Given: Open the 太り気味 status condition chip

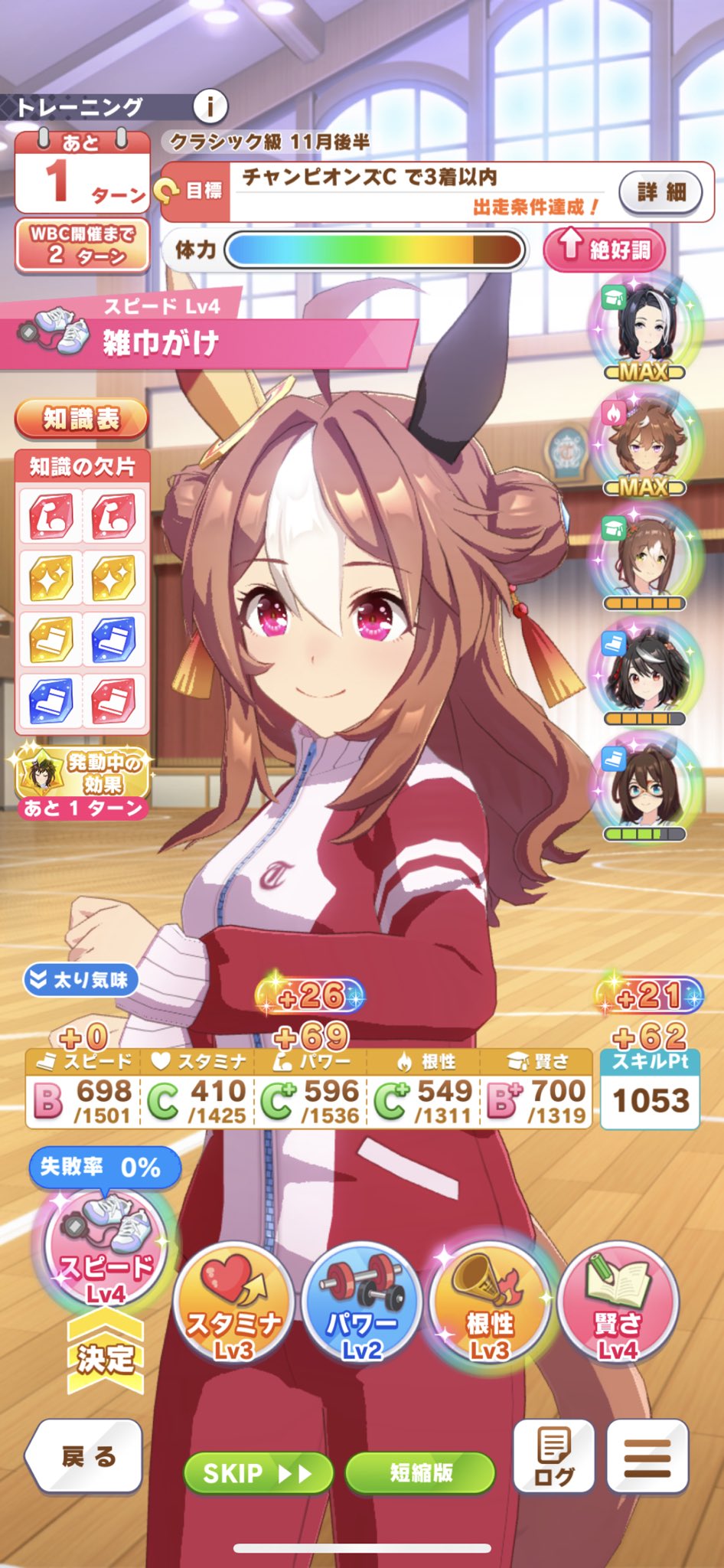Looking at the screenshot, I should point(80,980).
